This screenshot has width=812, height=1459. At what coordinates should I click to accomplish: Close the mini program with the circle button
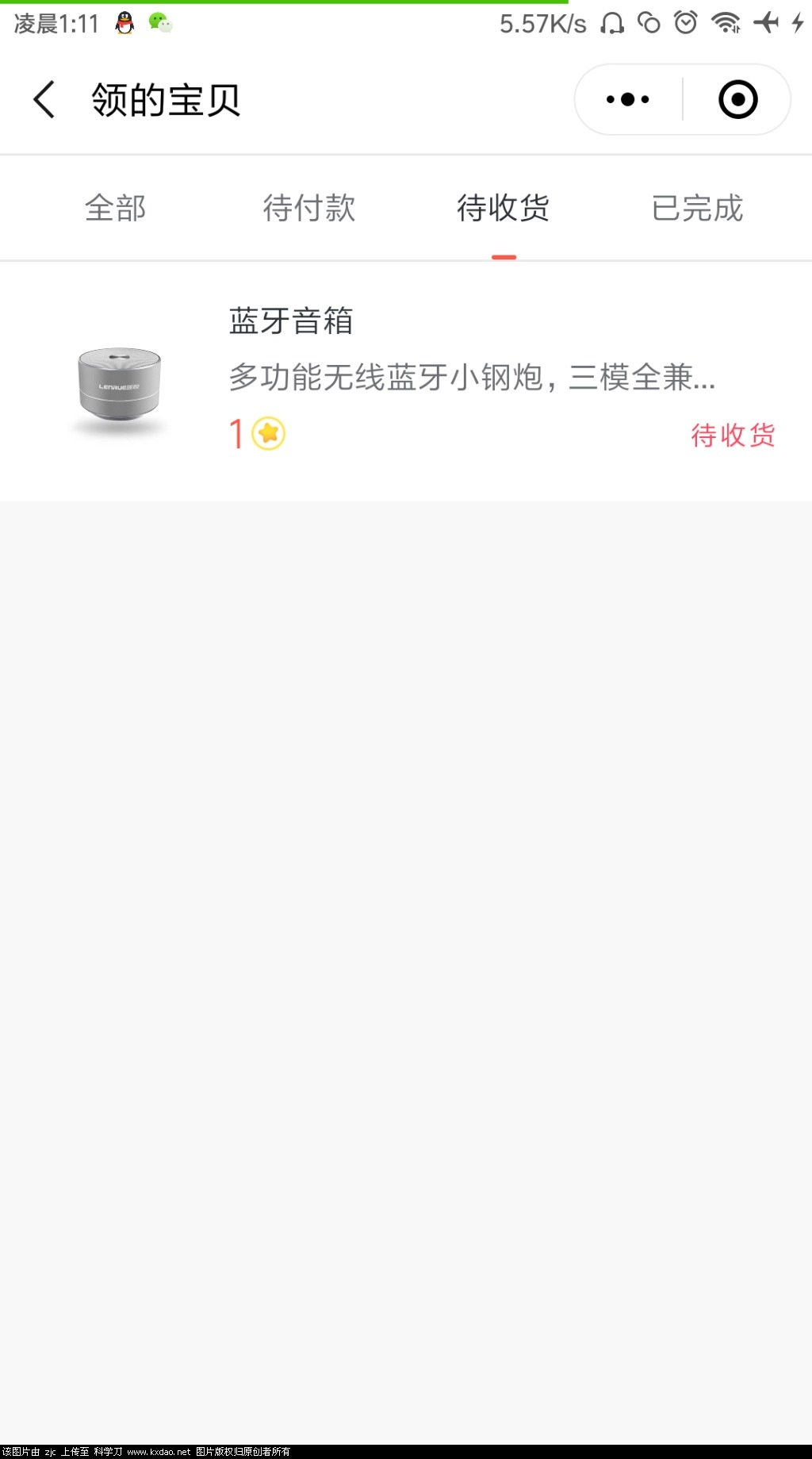click(x=737, y=100)
